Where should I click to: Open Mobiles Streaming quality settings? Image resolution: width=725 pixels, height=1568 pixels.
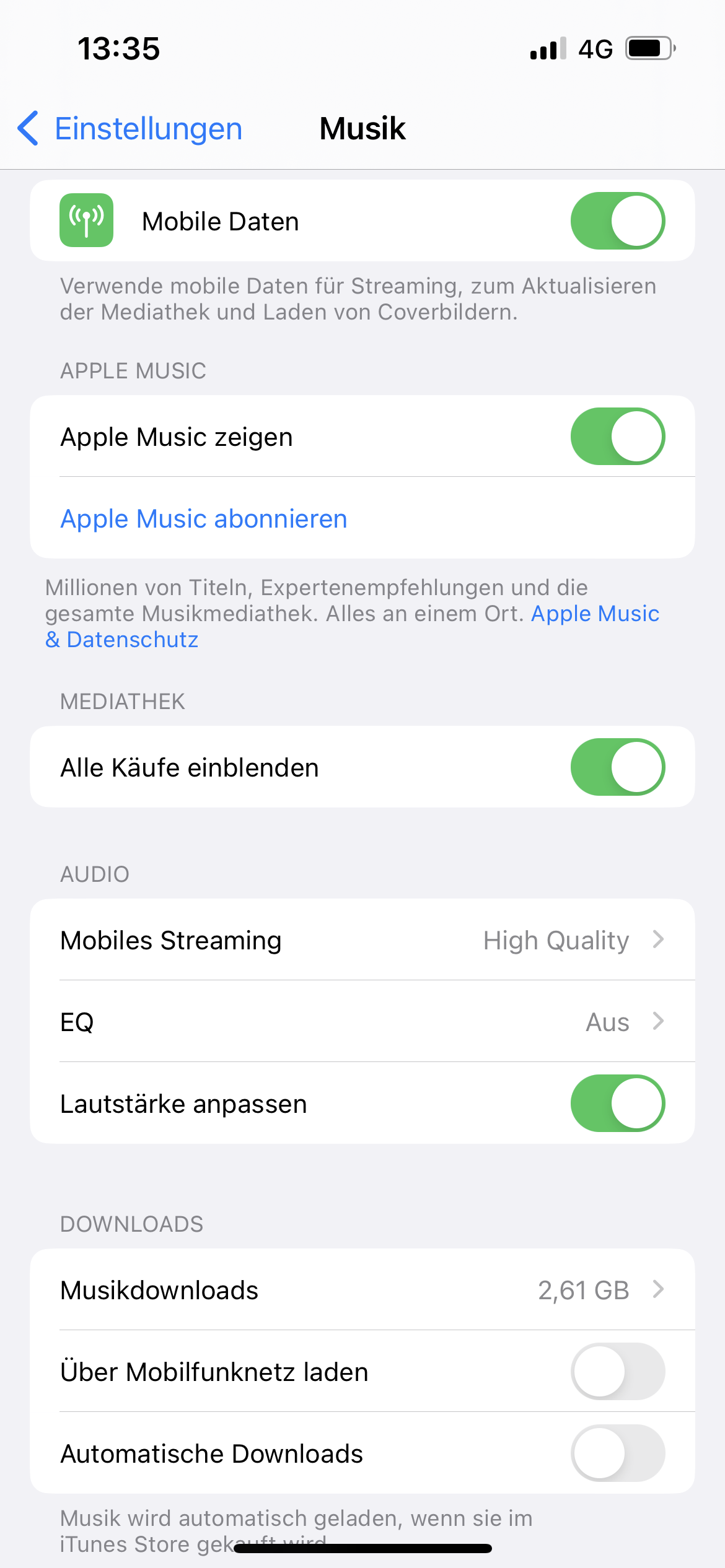[362, 940]
